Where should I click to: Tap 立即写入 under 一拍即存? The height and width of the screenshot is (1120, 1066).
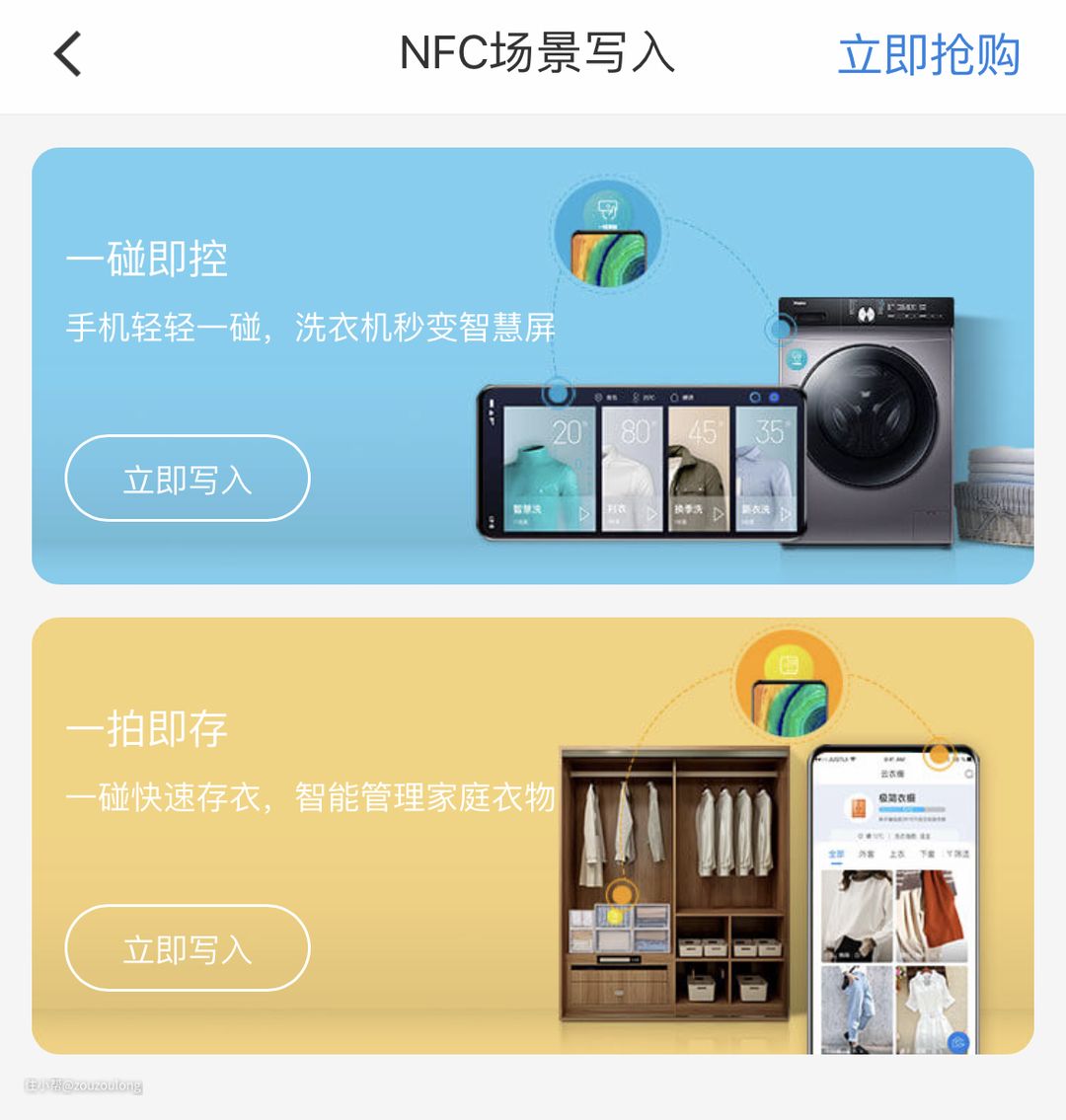188,948
